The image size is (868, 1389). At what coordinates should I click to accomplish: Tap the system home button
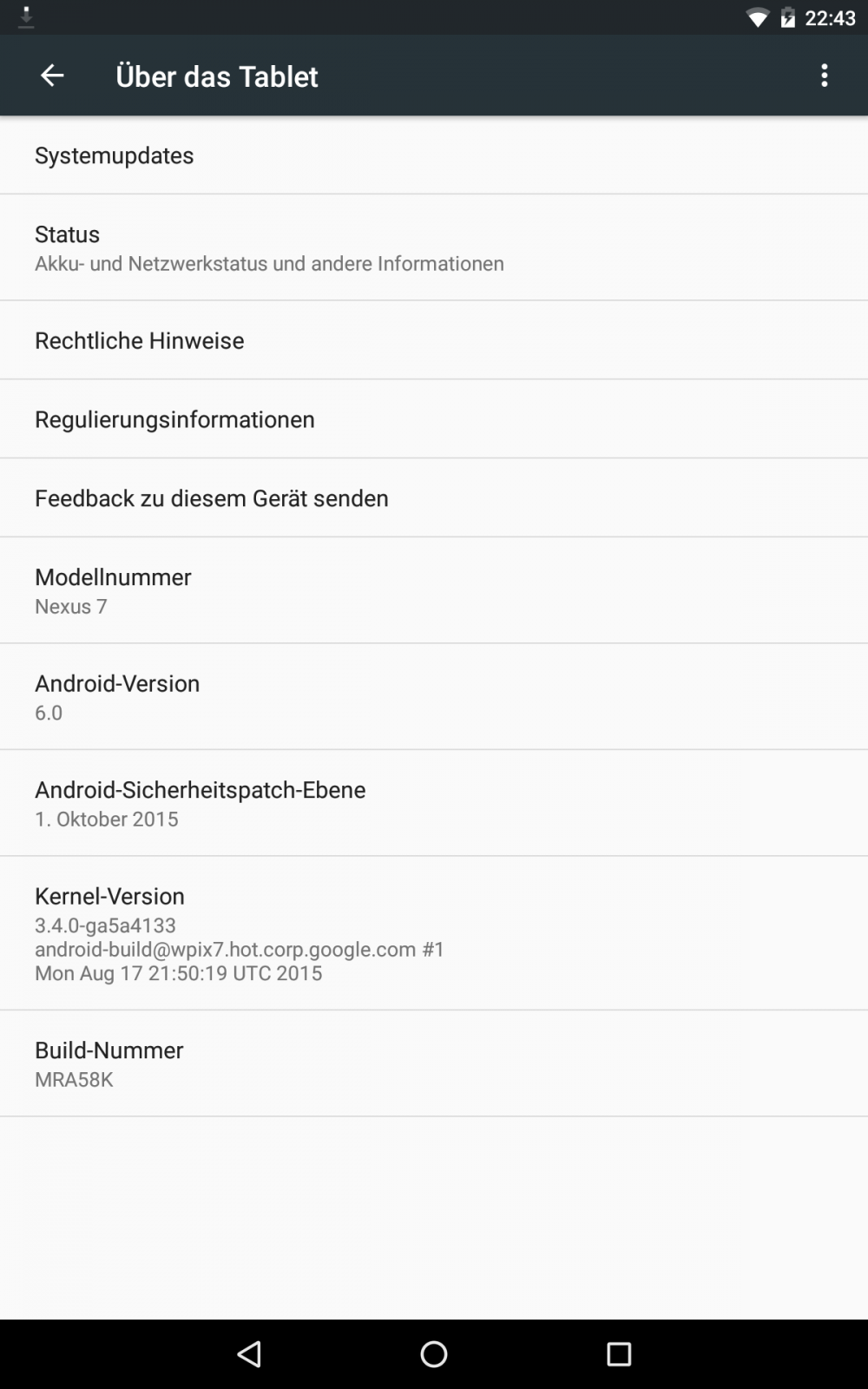click(434, 1353)
